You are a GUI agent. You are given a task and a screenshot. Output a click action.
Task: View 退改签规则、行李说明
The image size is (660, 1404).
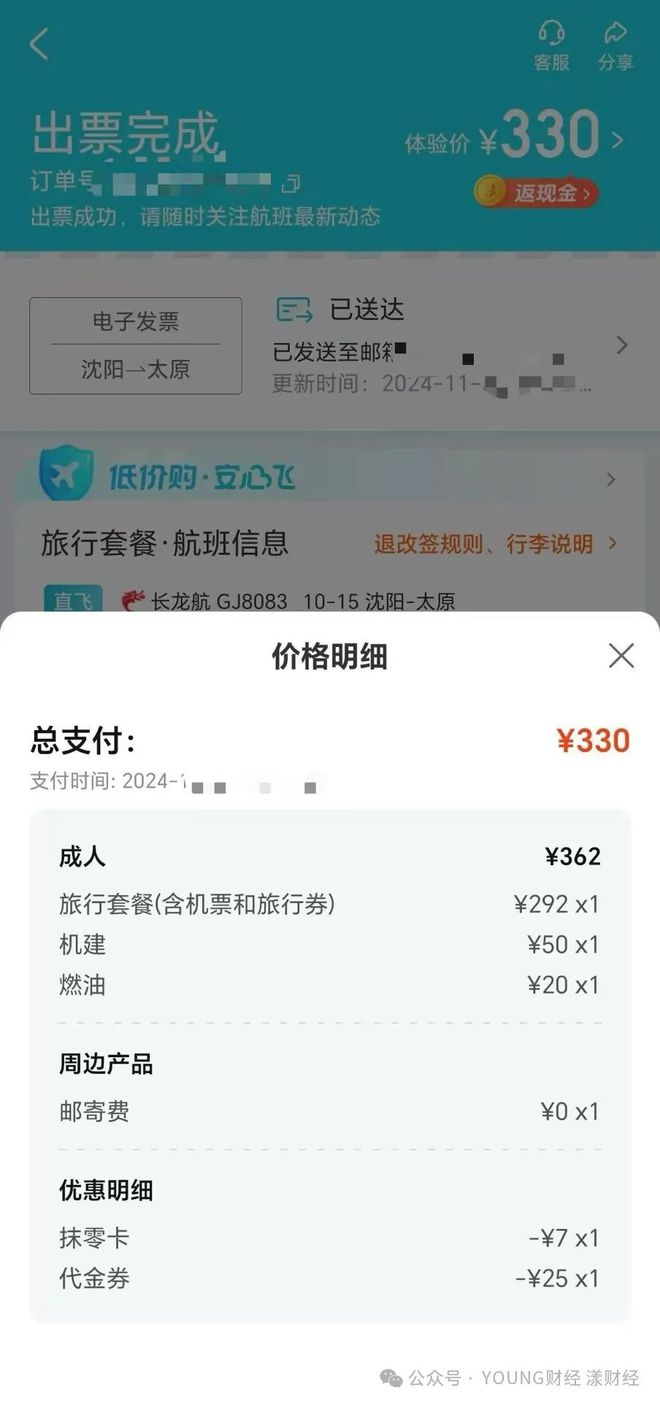[x=496, y=544]
